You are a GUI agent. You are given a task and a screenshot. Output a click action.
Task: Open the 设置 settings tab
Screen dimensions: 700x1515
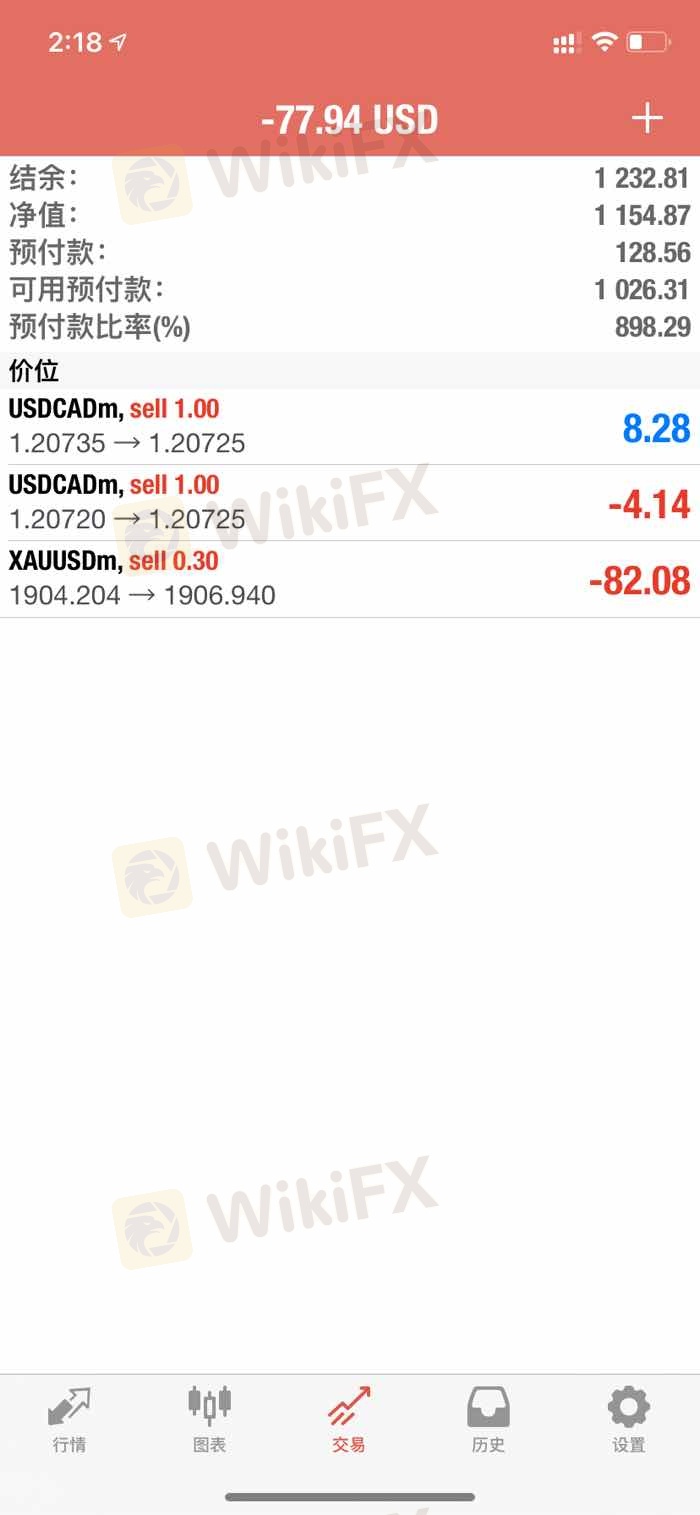pyautogui.click(x=629, y=1419)
